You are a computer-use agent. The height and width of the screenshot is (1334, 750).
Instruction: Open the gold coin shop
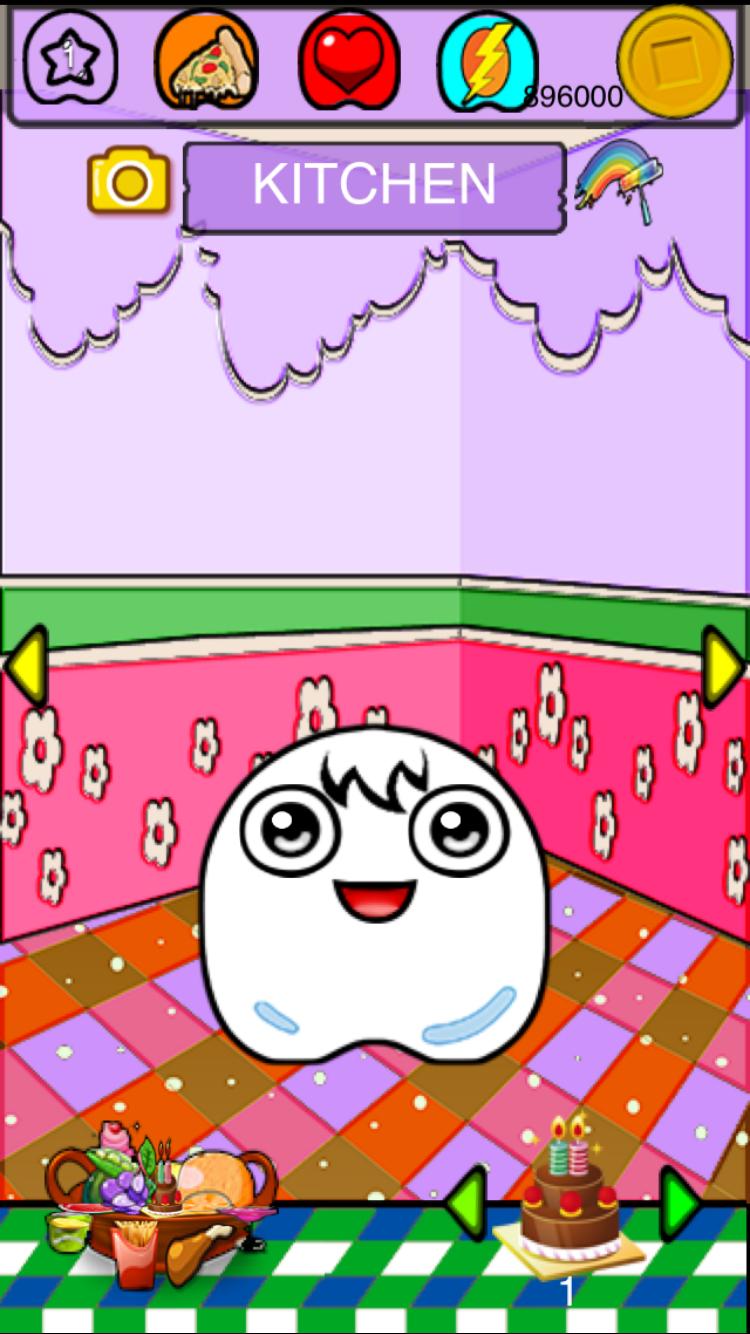pyautogui.click(x=675, y=60)
